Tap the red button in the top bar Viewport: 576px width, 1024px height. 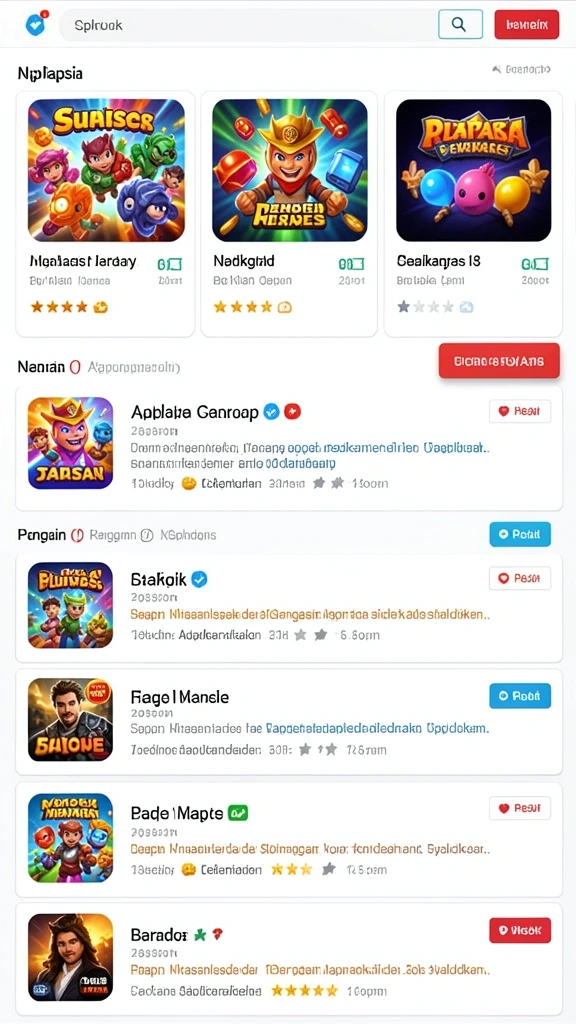[x=526, y=25]
